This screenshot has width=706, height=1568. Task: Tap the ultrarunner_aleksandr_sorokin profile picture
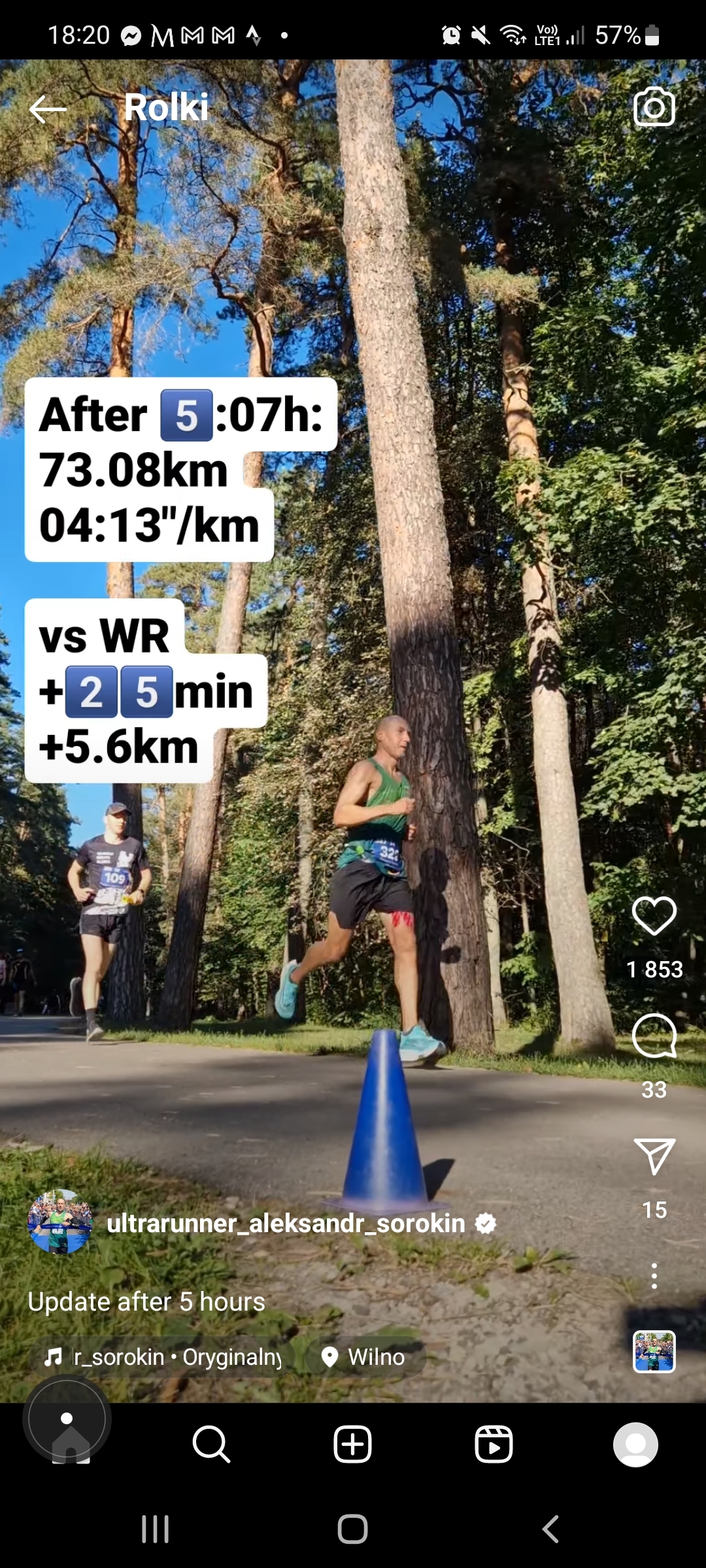click(x=59, y=1222)
